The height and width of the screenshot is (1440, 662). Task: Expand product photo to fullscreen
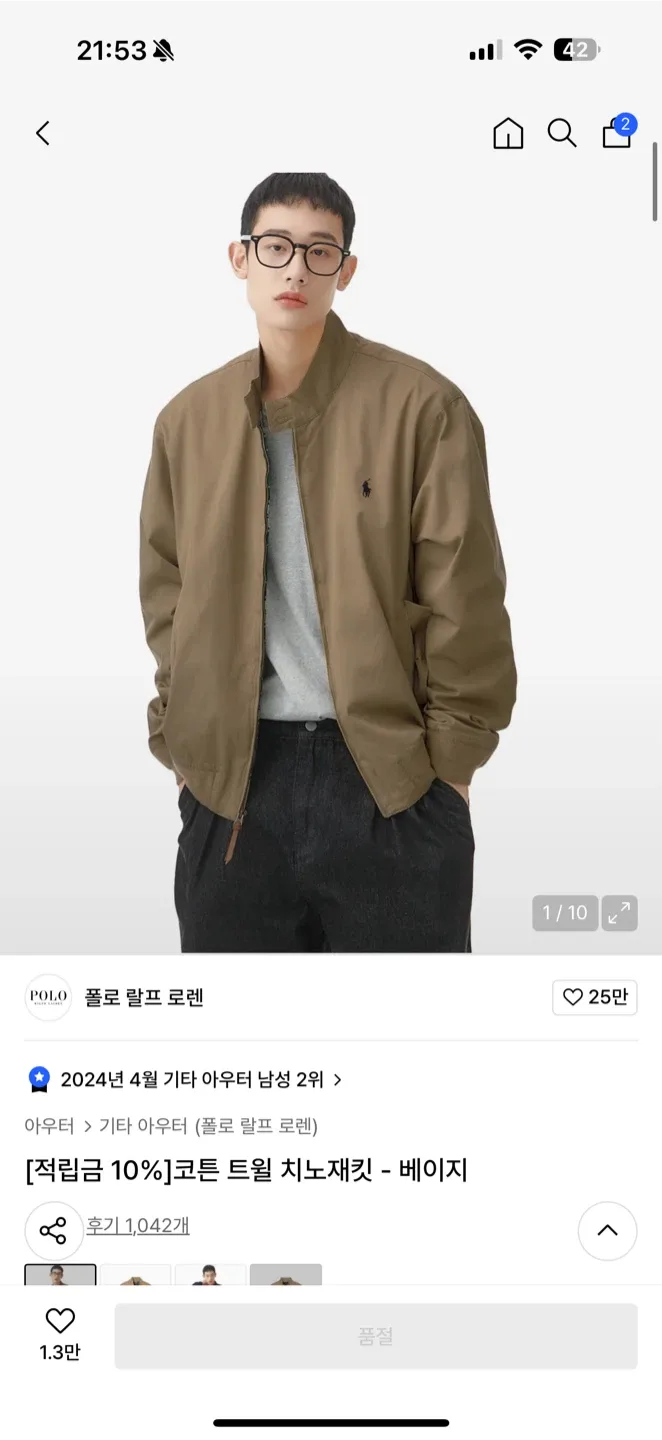pos(620,912)
